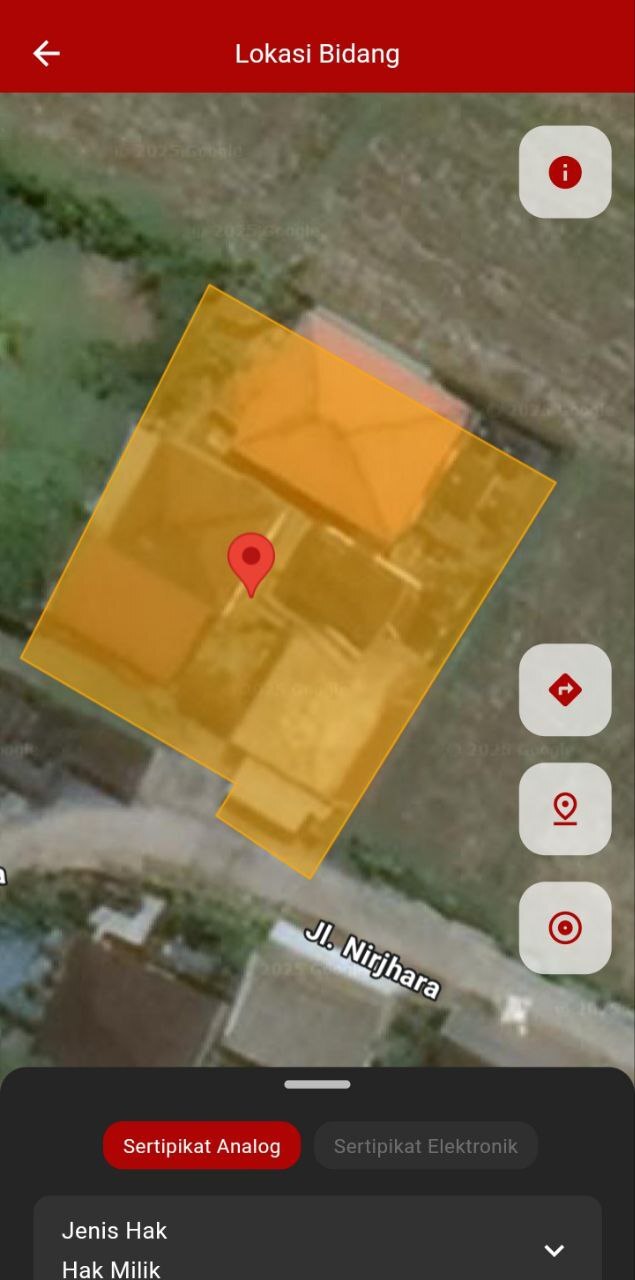Switch to Sertipikat Elektronik tab

coord(425,1146)
